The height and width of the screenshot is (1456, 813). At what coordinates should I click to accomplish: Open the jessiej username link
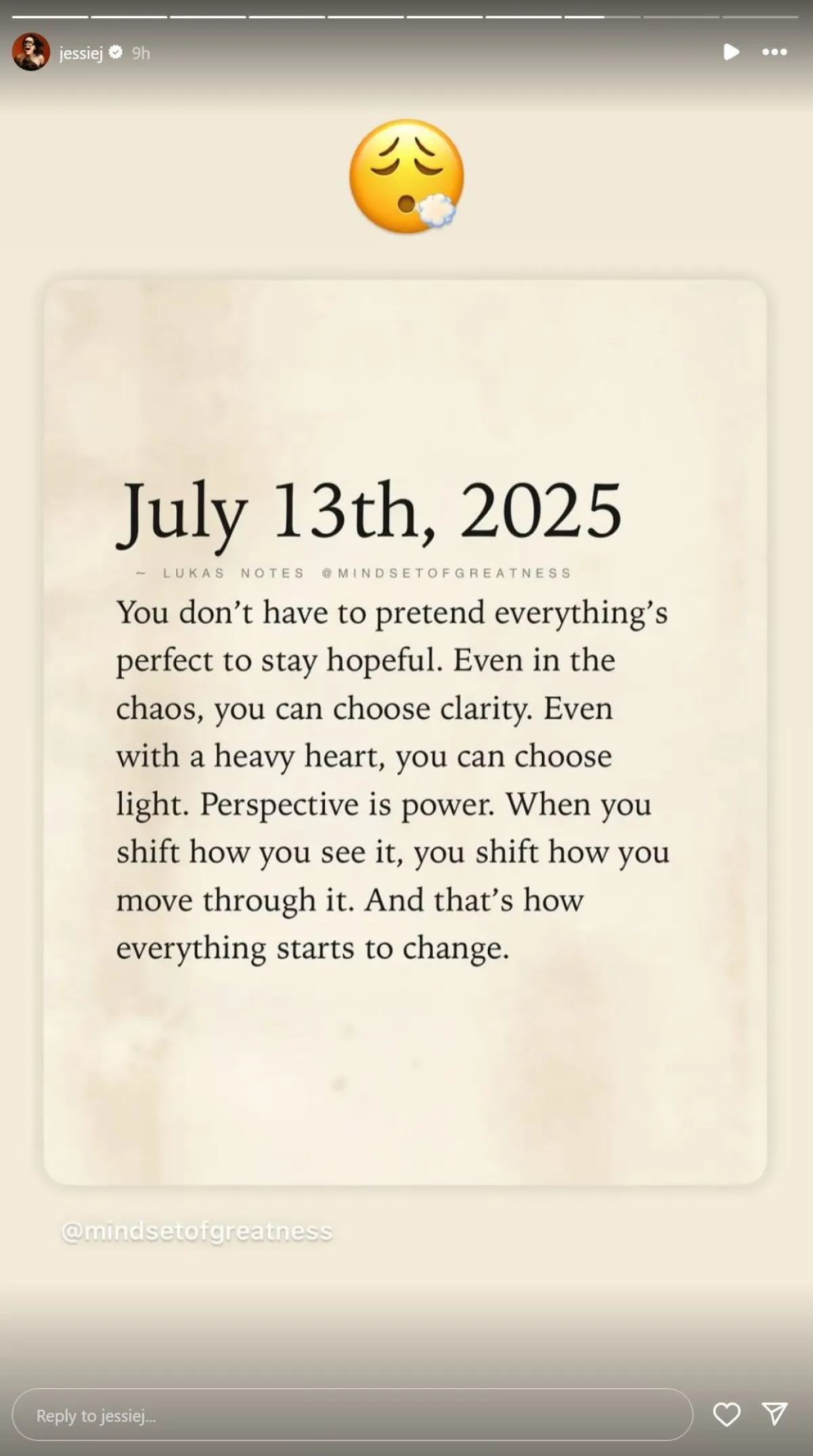pos(81,53)
